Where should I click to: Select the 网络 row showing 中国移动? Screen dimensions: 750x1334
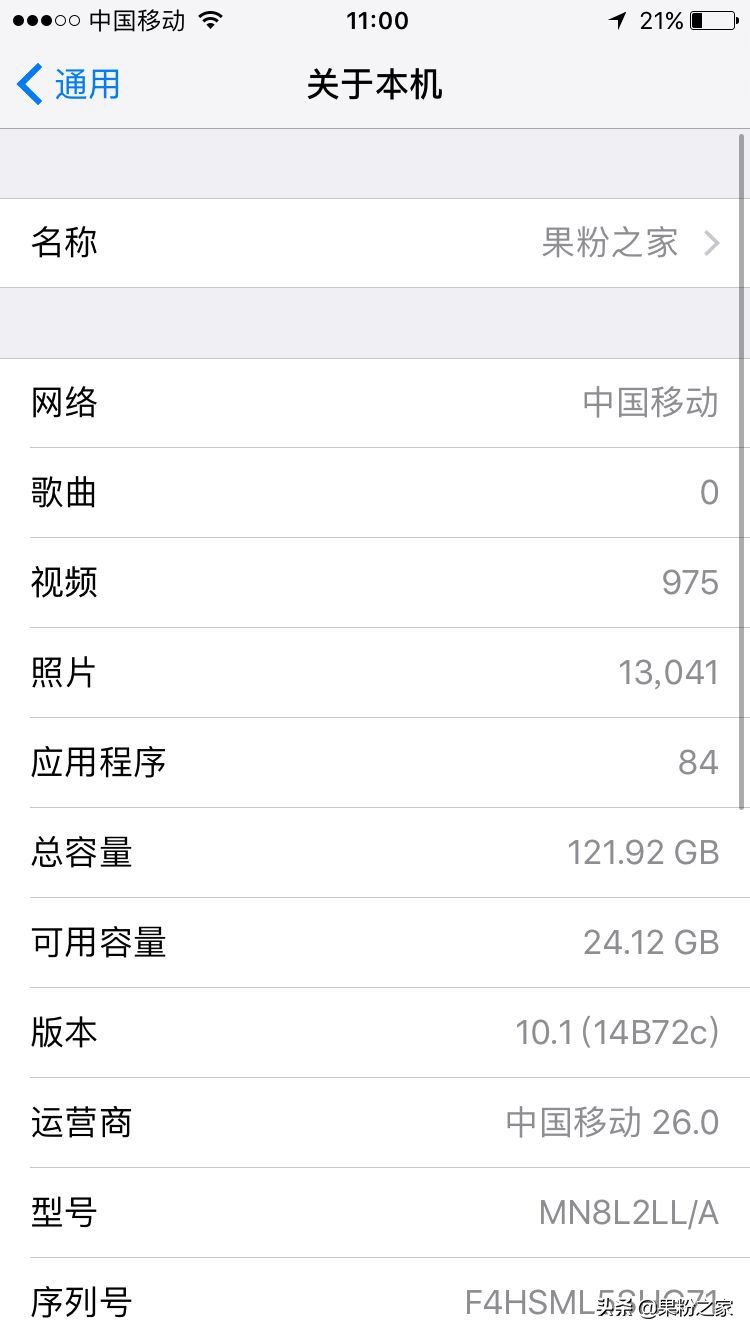(375, 403)
